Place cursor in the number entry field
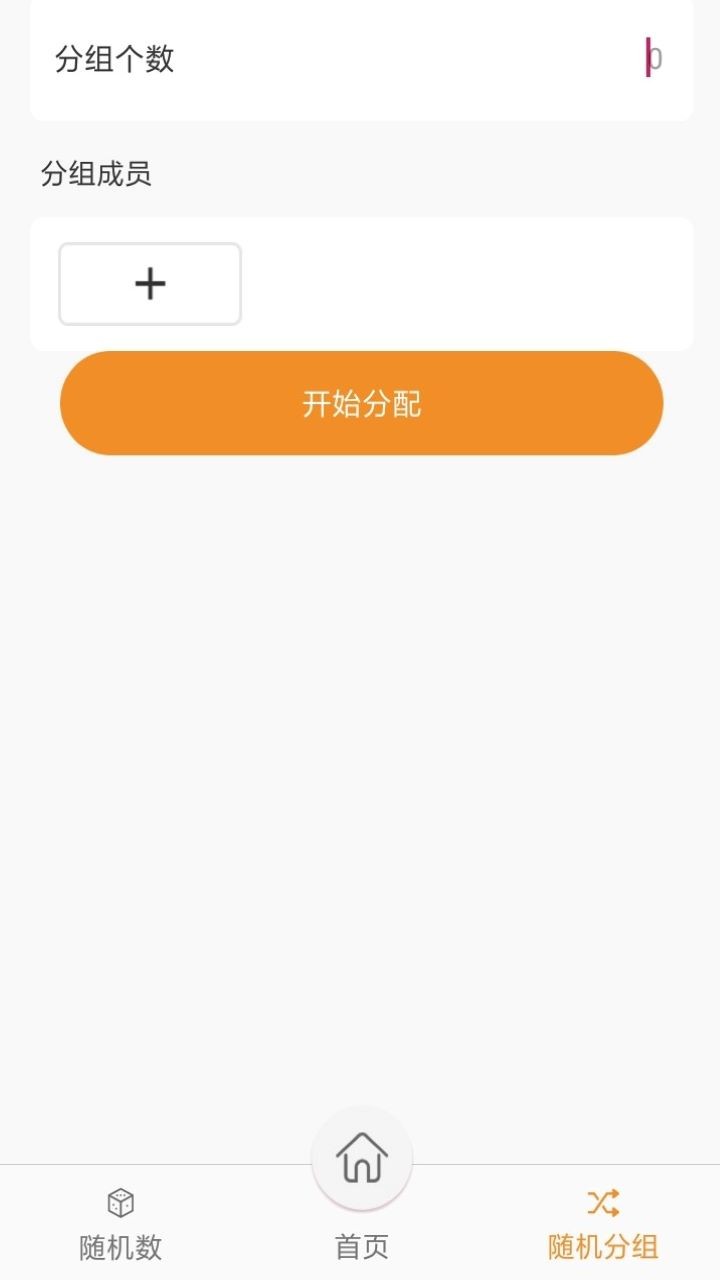 [650, 57]
